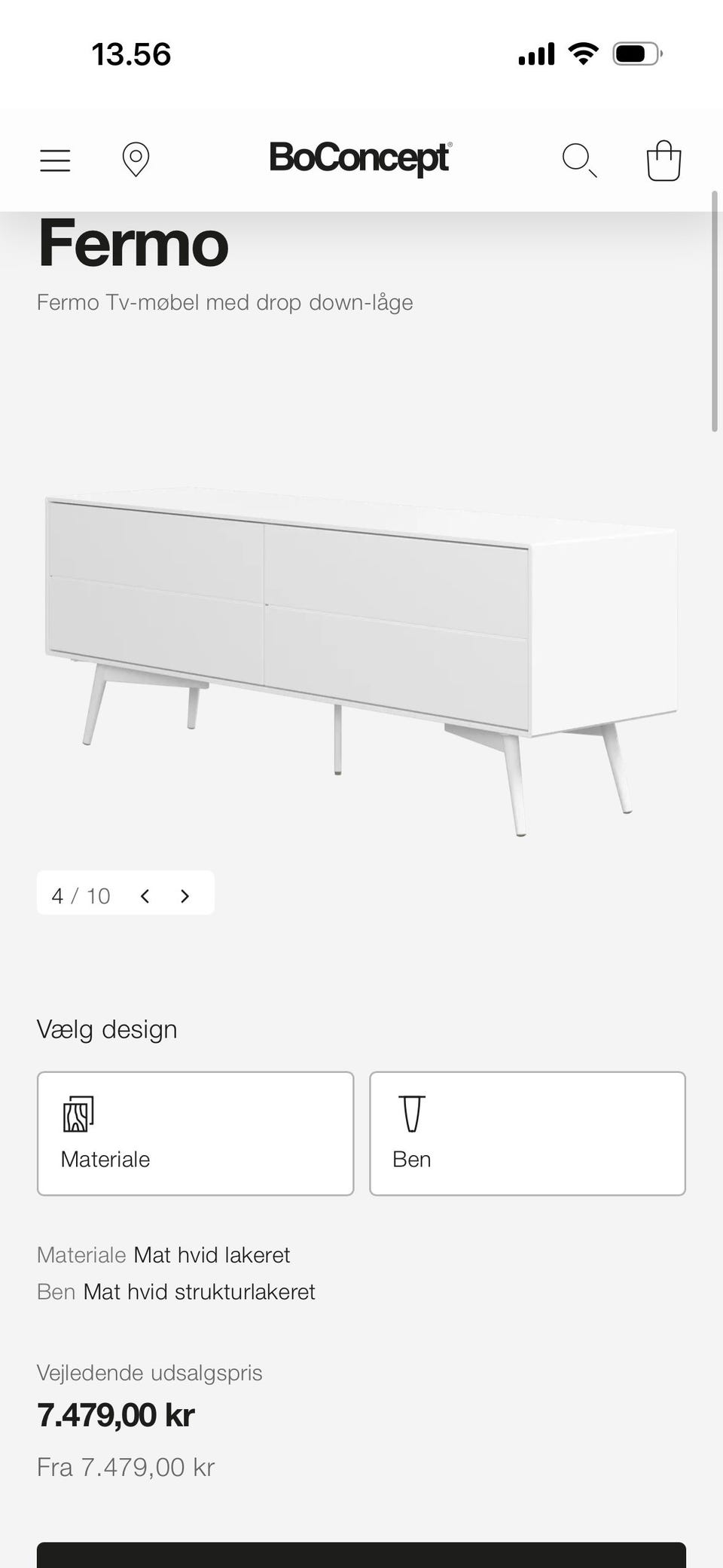Open the hamburger navigation menu
The image size is (723, 1568).
(x=53, y=160)
